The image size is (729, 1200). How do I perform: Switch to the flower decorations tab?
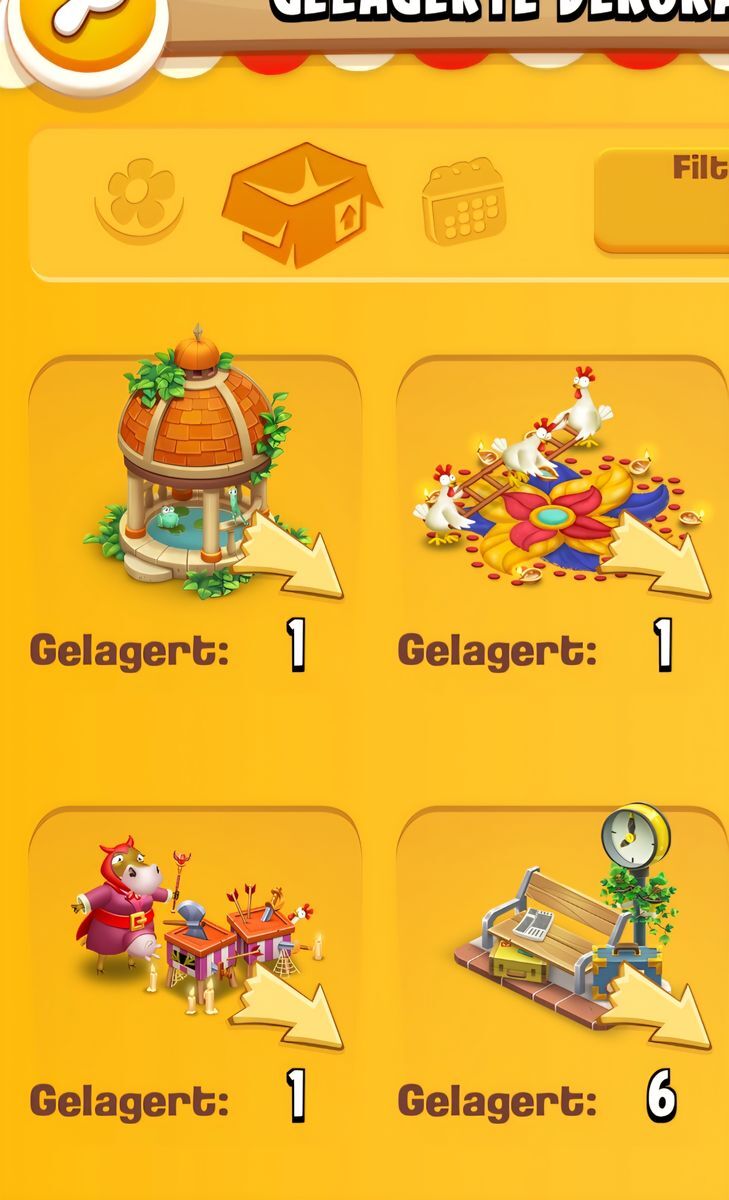tap(140, 201)
